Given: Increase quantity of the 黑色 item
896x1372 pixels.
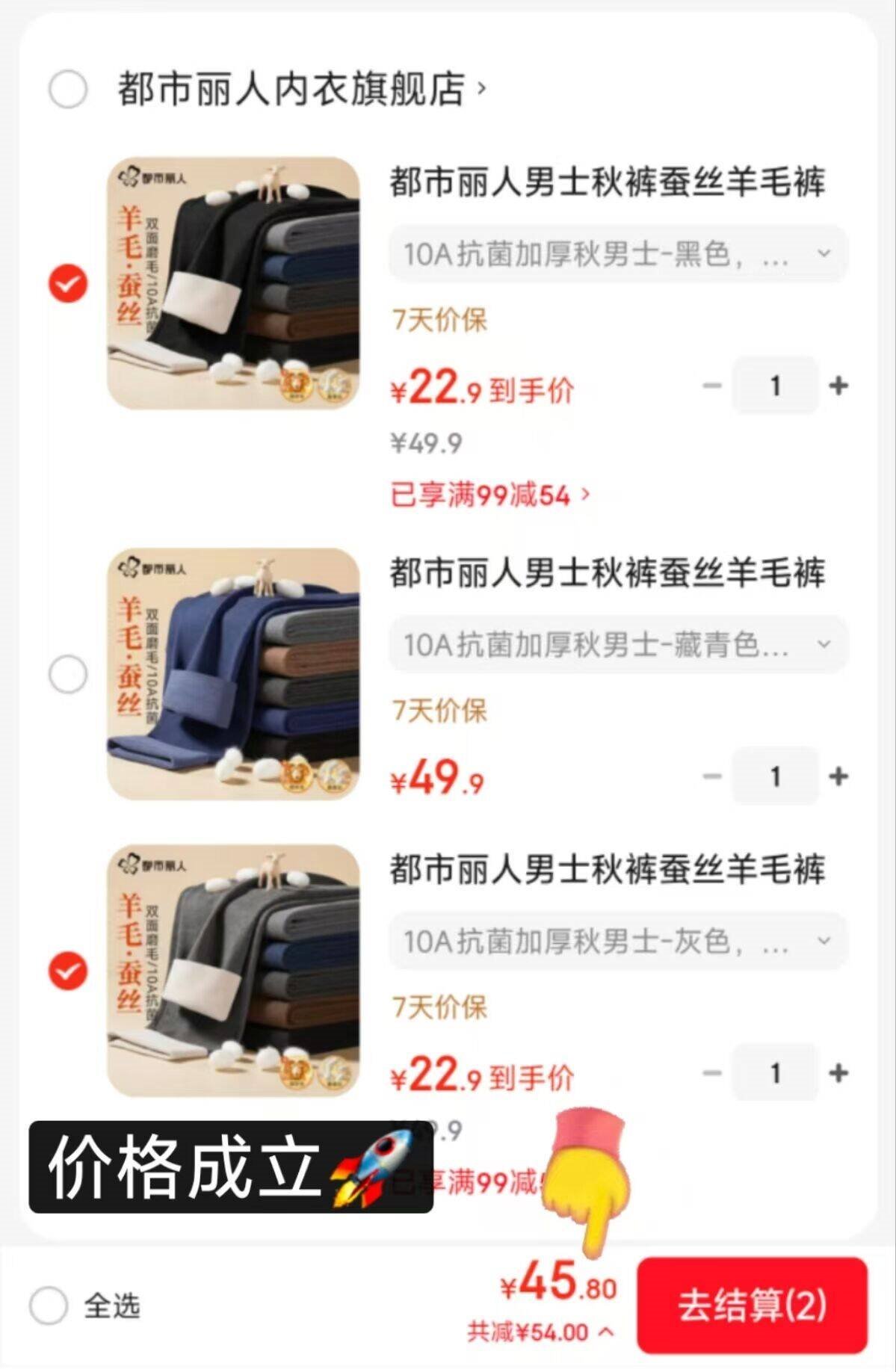Looking at the screenshot, I should [x=838, y=386].
